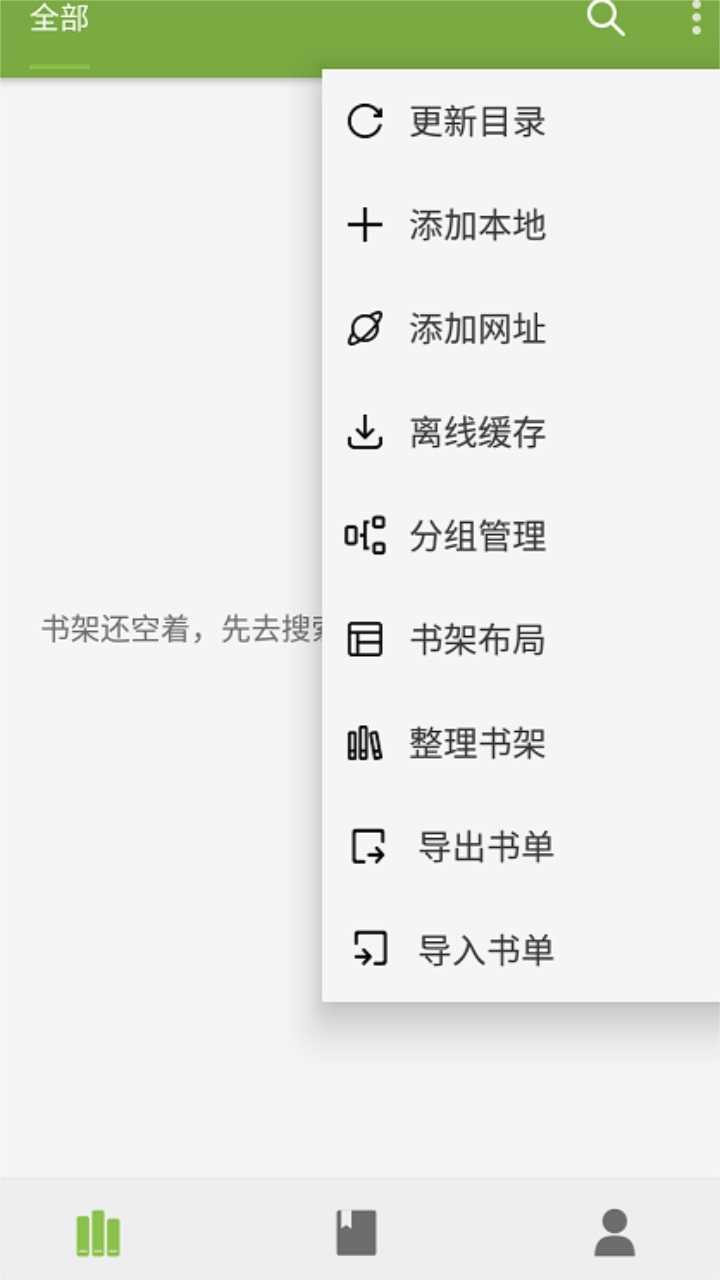Viewport: 720px width, 1280px height.
Task: Tap the search icon in the toolbar
Action: 605,18
